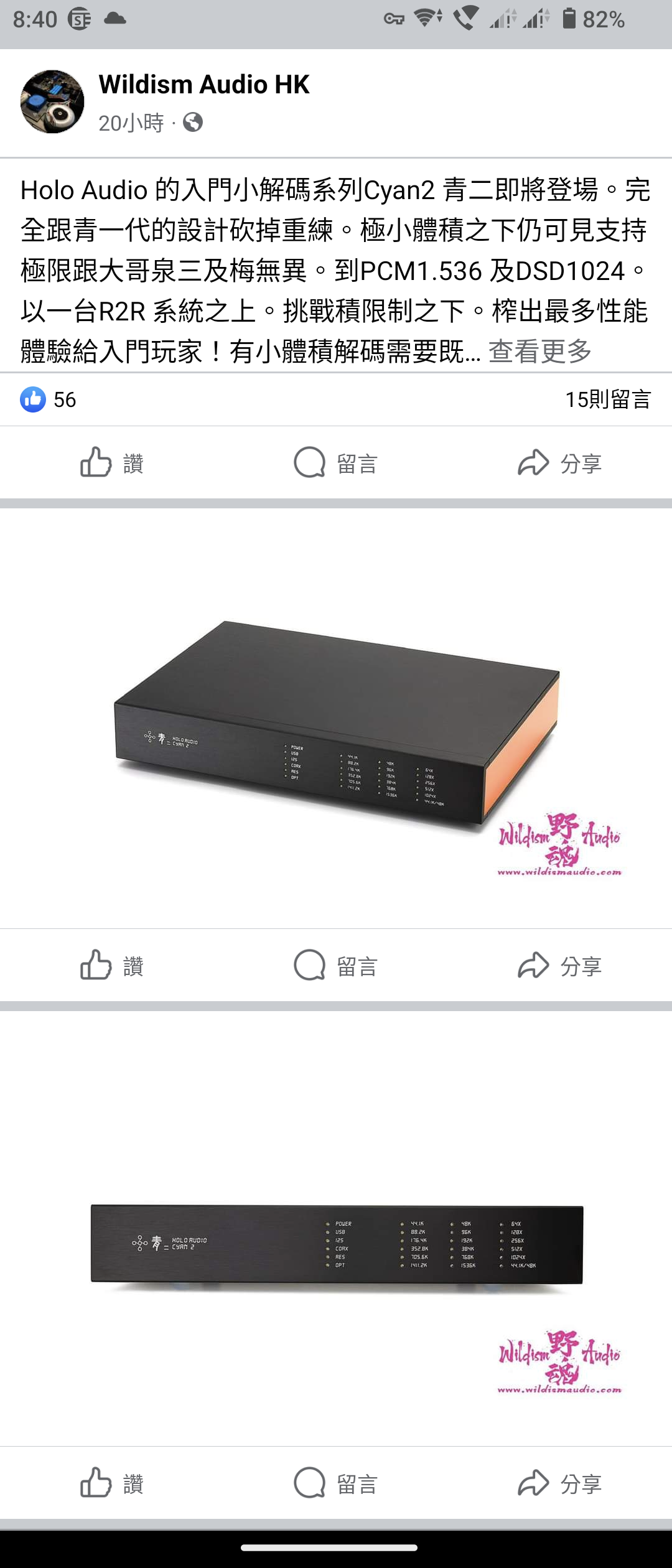This screenshot has width=672, height=1568.
Task: Open the Wildism Audio HK page name
Action: pos(204,85)
